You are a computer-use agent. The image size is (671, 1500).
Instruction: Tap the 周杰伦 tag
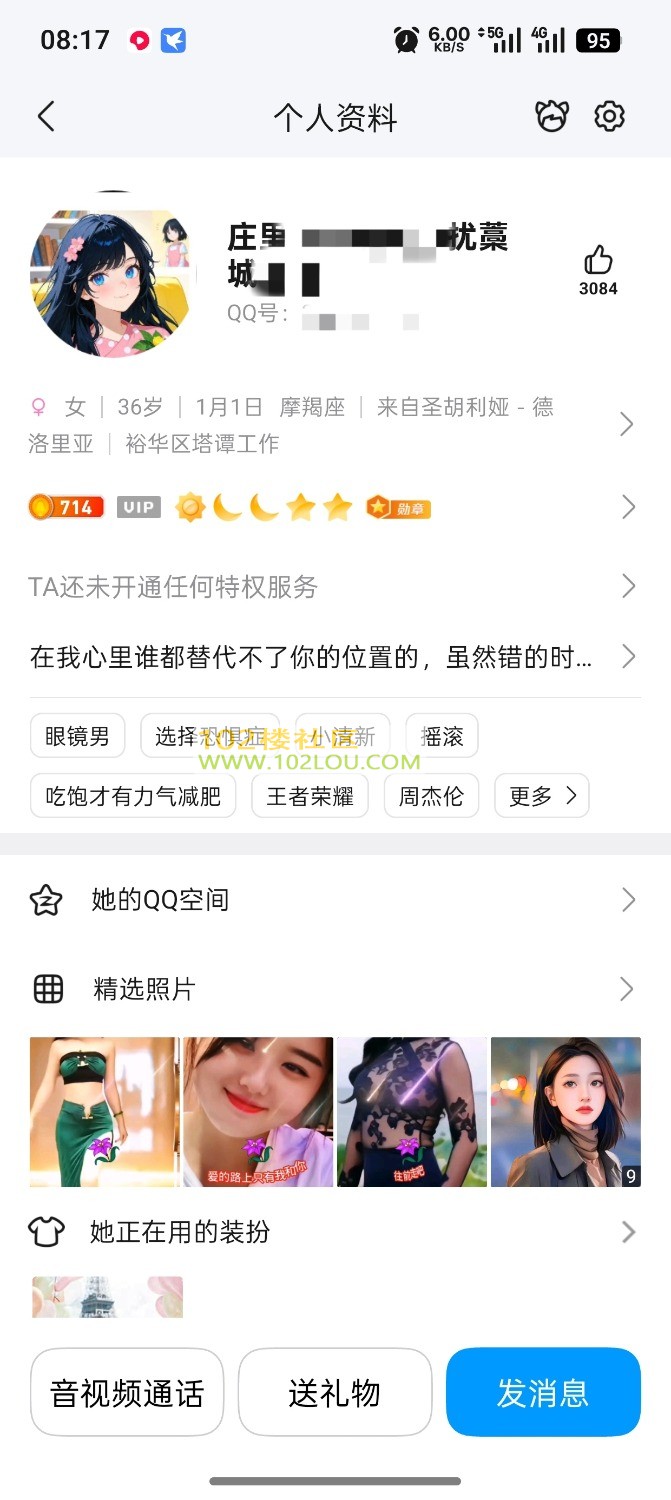[x=431, y=796]
